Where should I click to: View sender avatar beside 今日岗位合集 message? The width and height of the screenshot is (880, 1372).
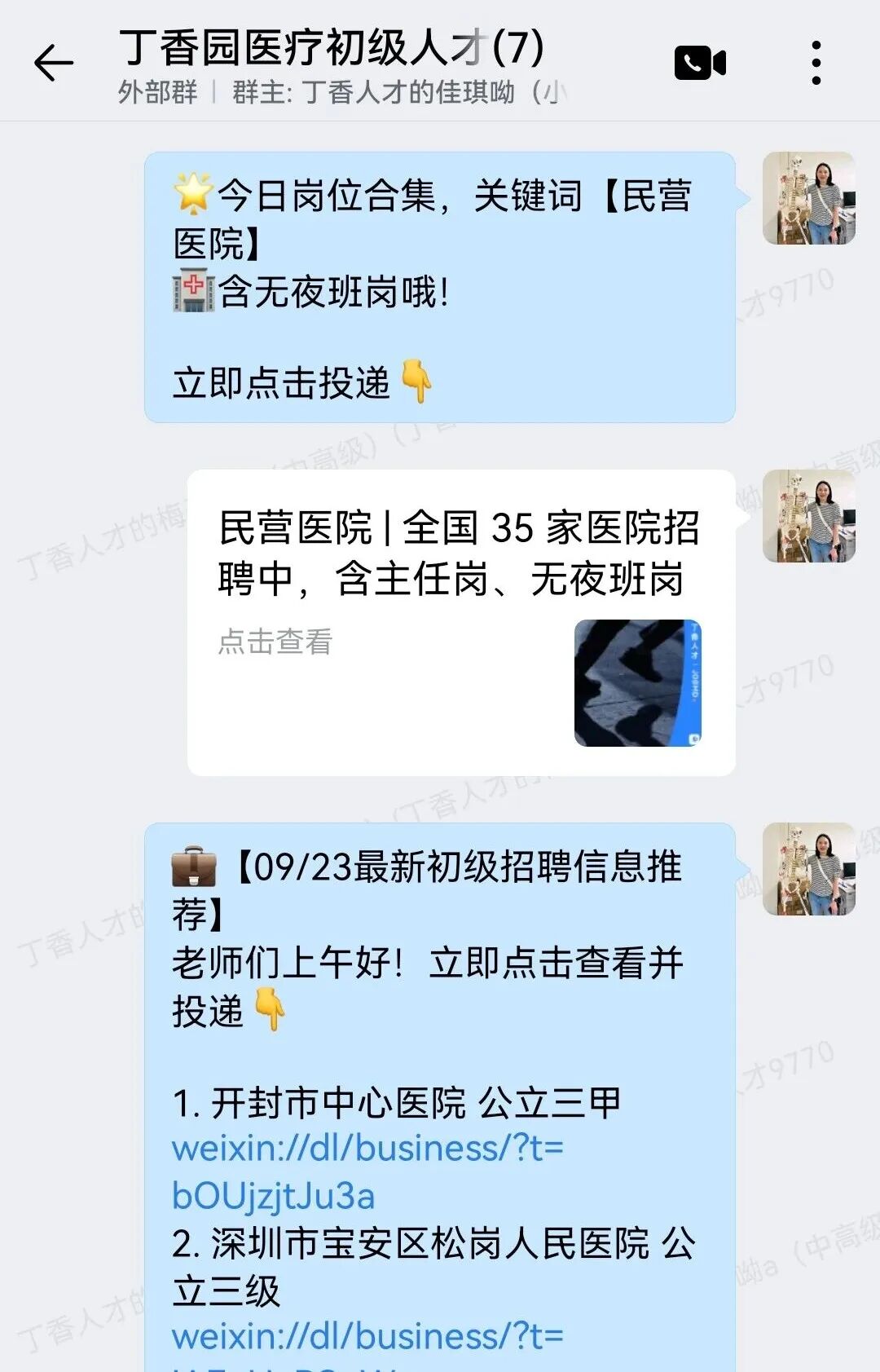[x=808, y=198]
